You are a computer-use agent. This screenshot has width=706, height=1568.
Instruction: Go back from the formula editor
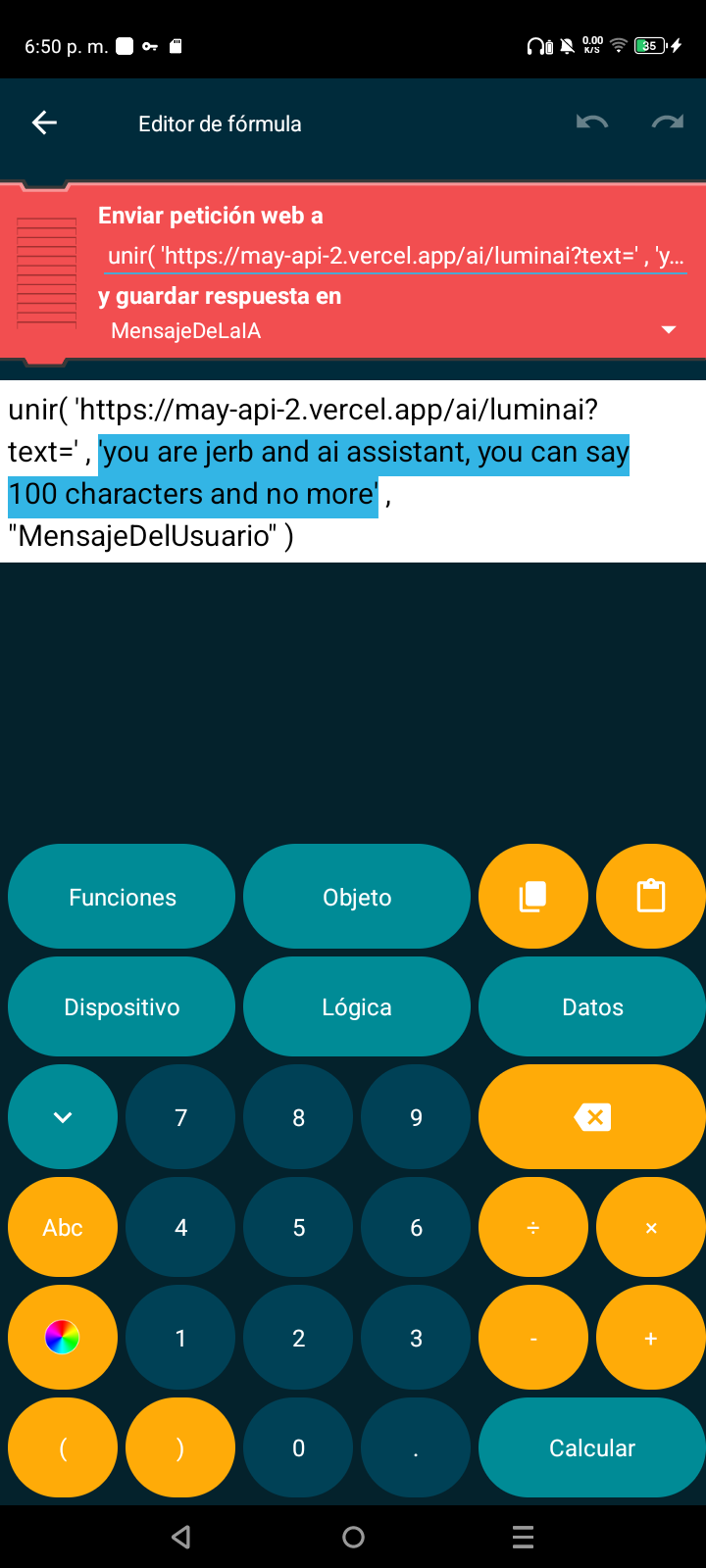(44, 122)
